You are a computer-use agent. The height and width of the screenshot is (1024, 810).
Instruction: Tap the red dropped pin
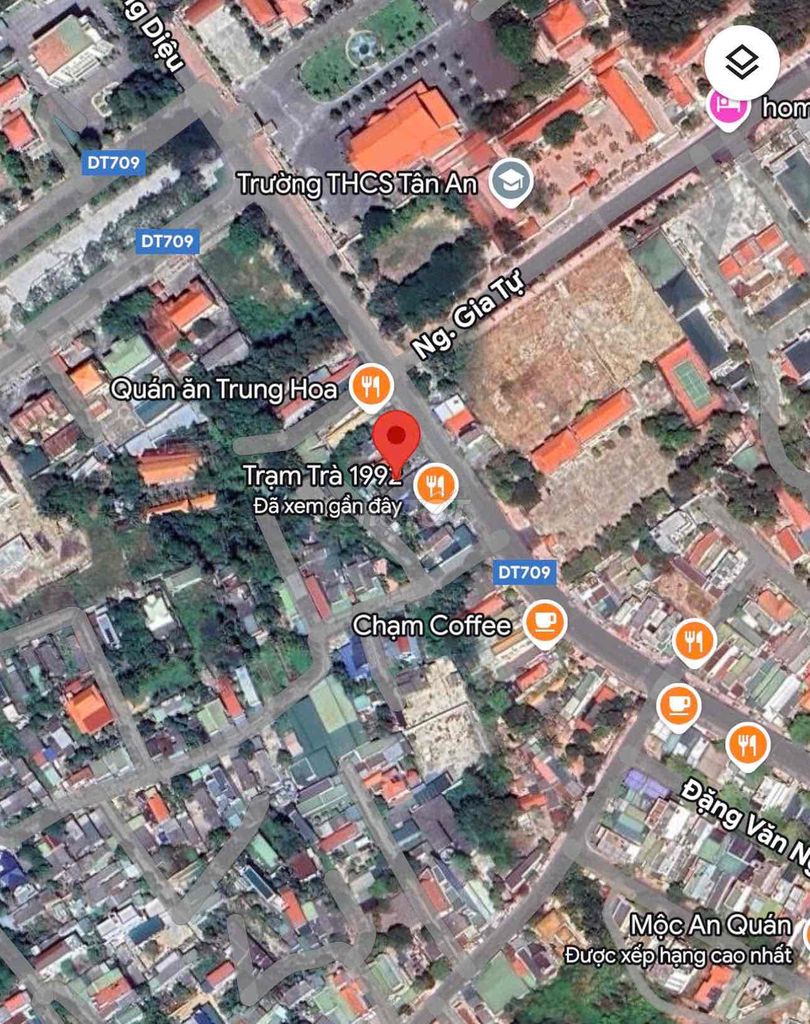coord(397,440)
